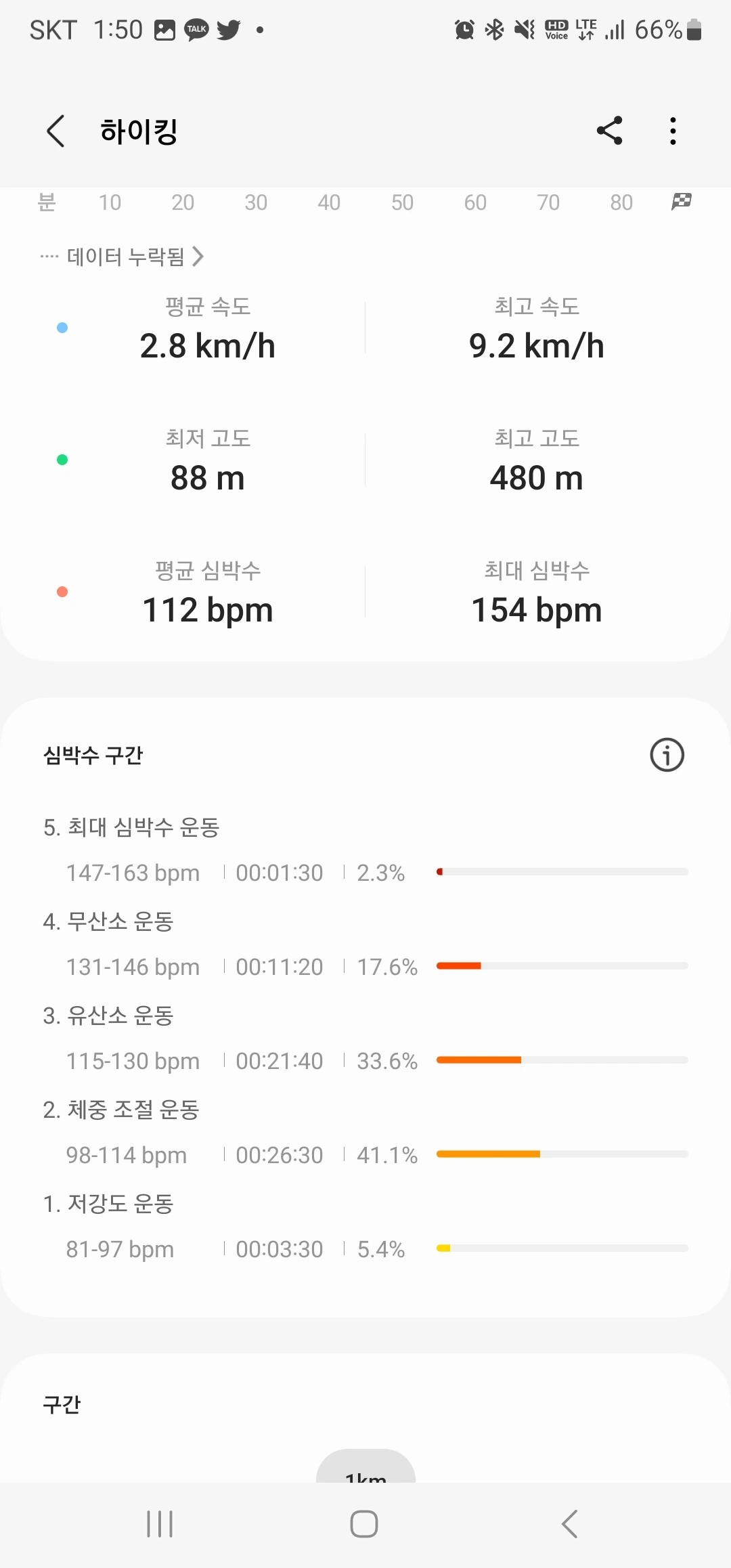Select the 1km interval chip
Viewport: 731px width, 1568px height.
[365, 1469]
